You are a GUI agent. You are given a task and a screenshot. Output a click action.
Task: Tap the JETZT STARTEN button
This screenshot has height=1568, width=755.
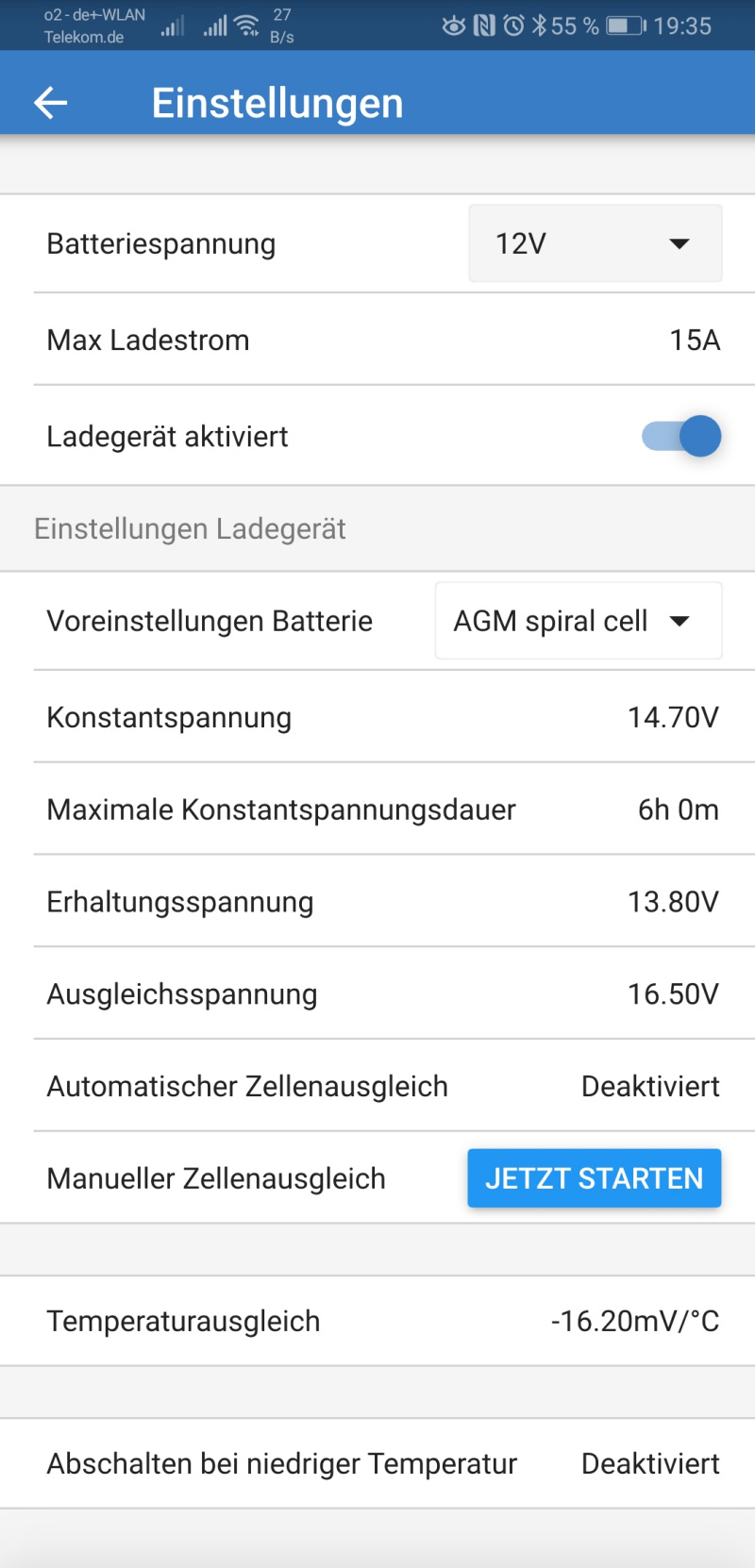pos(594,1178)
